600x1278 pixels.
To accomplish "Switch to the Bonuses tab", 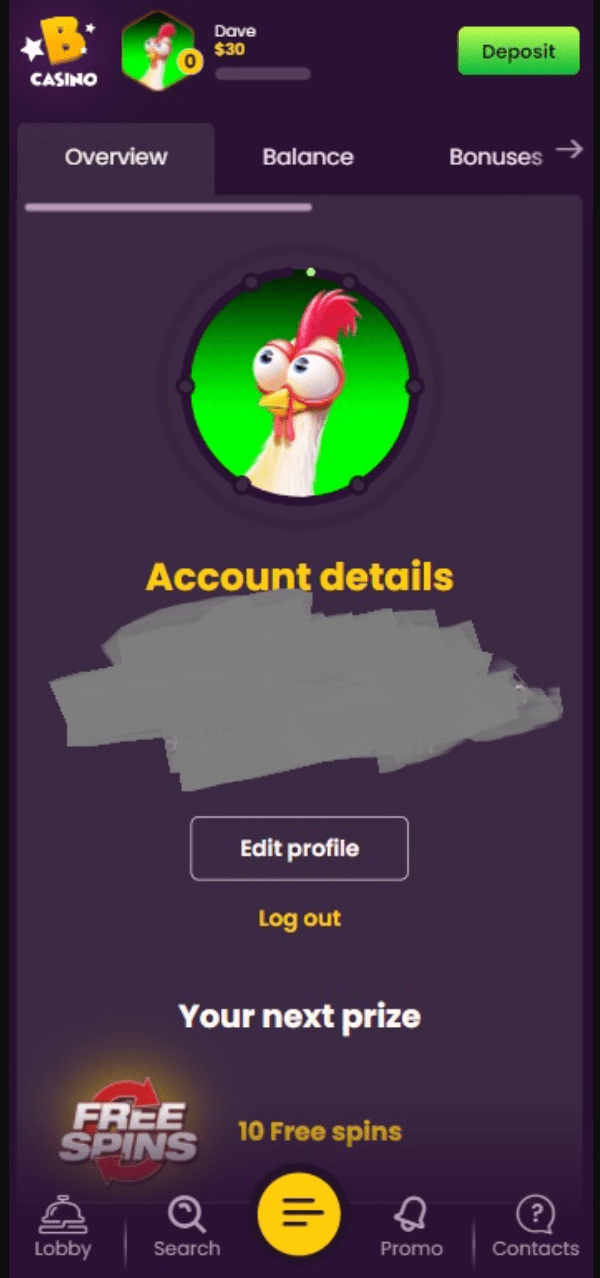I will 495,157.
